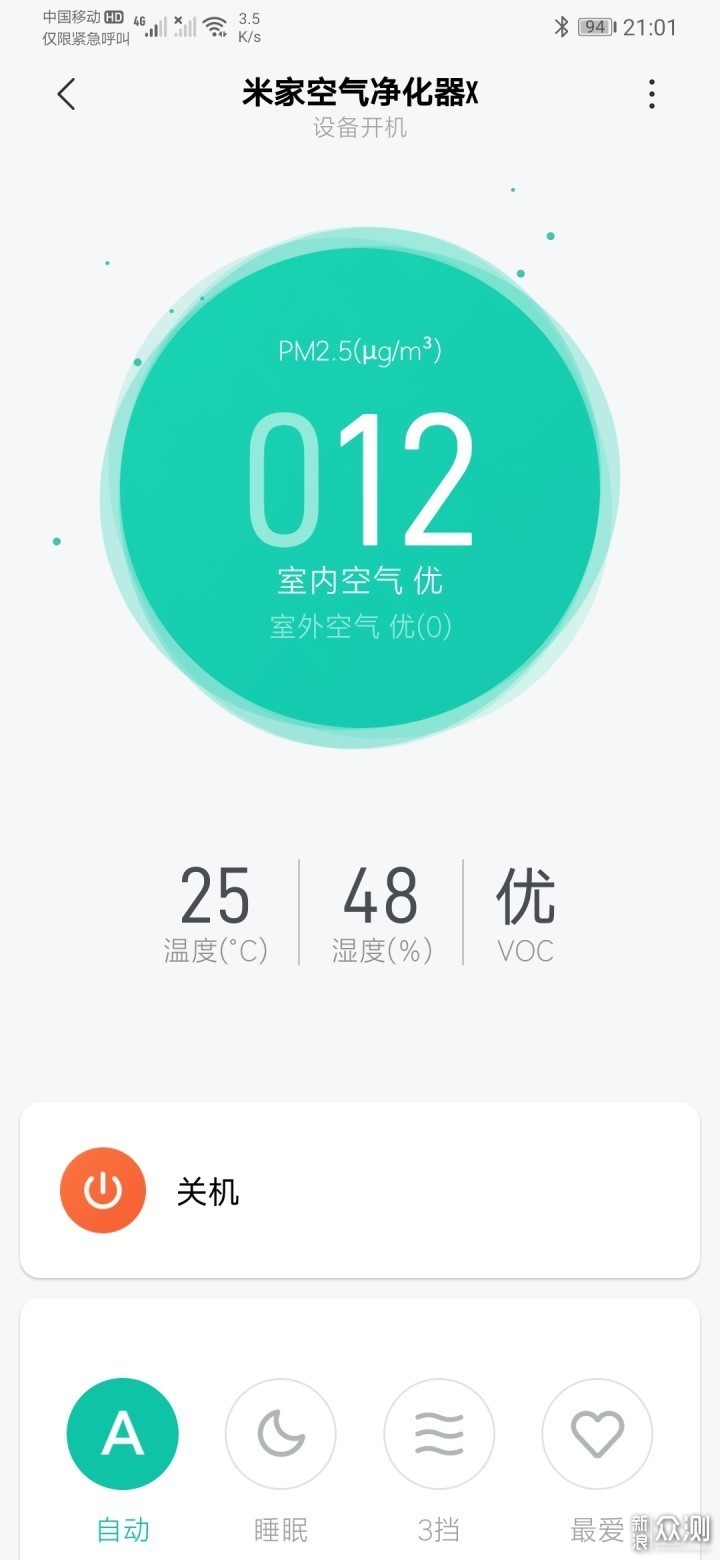Go back using the top-left arrow
The height and width of the screenshot is (1560, 720).
66,95
